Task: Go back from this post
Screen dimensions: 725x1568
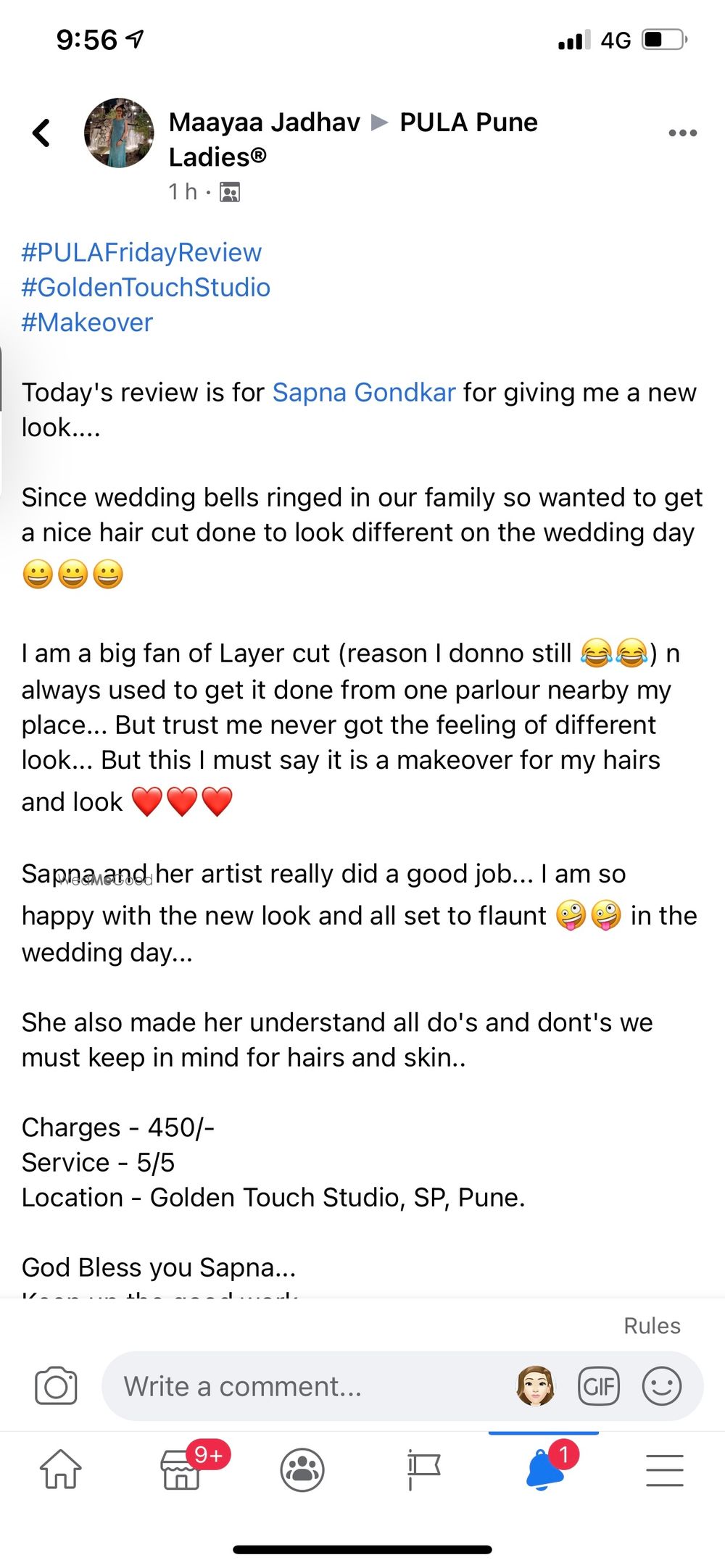Action: 42,133
